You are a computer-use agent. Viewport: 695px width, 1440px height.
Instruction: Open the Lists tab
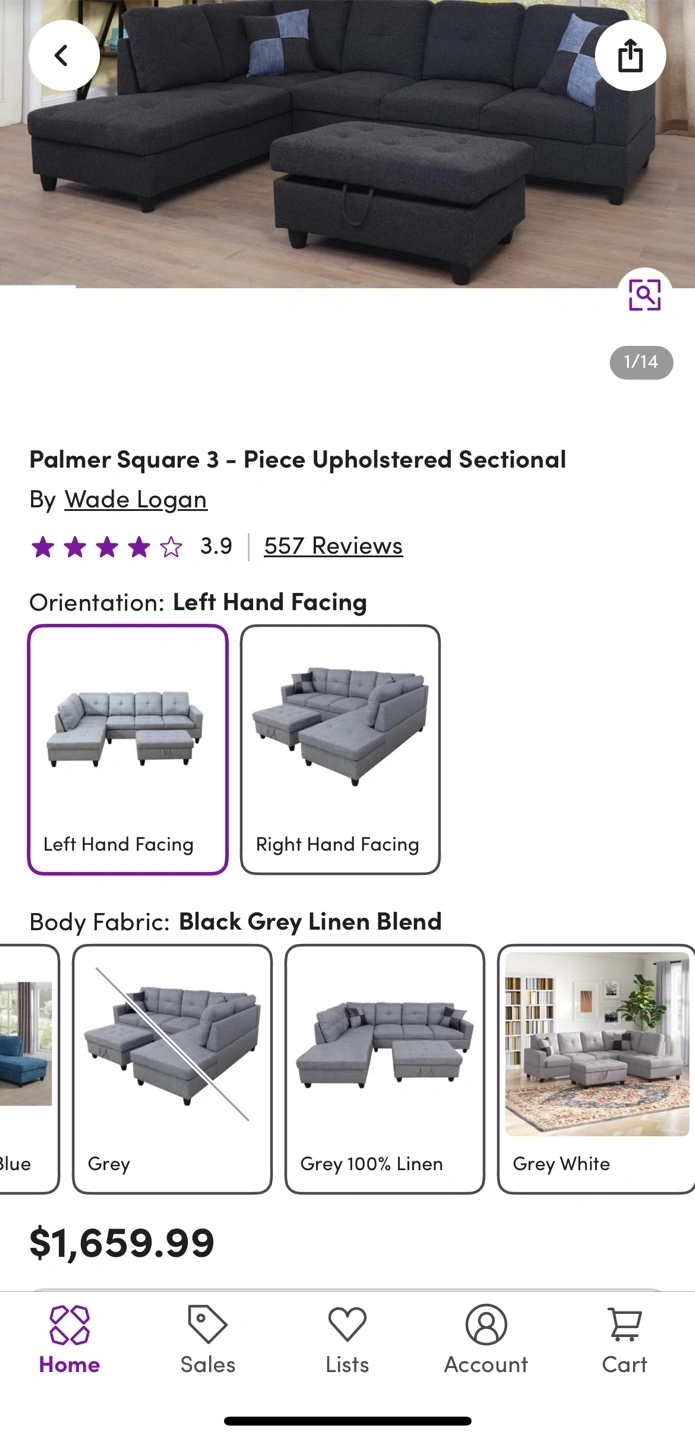pyautogui.click(x=347, y=1339)
